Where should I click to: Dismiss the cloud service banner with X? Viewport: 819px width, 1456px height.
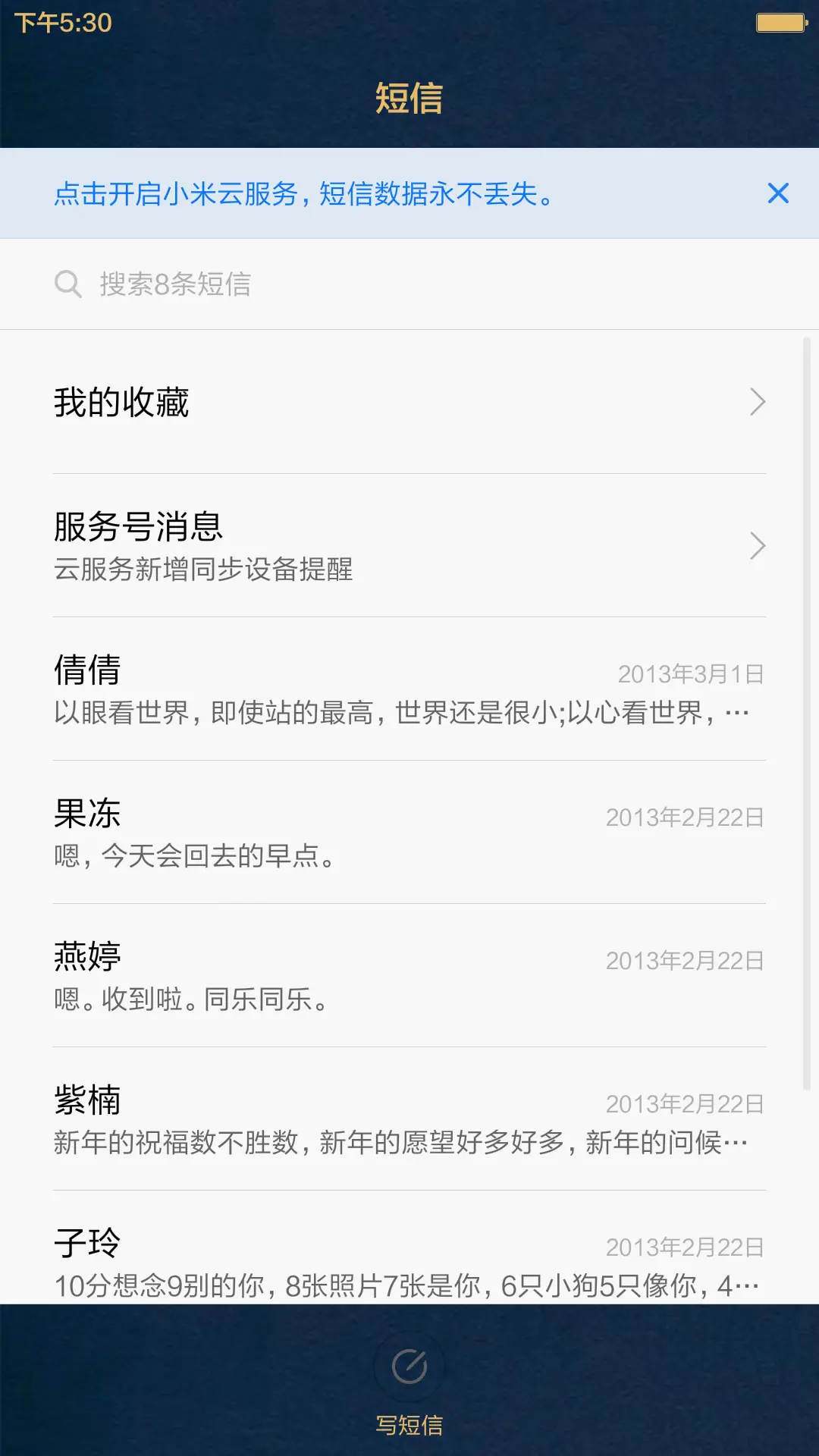coord(778,193)
